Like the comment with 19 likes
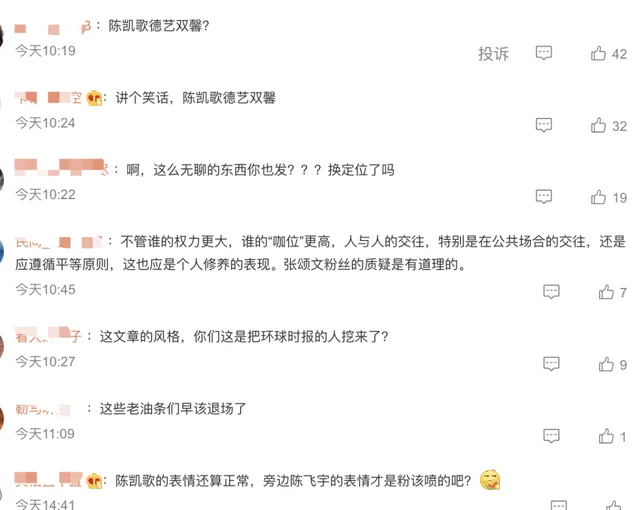 pyautogui.click(x=599, y=197)
